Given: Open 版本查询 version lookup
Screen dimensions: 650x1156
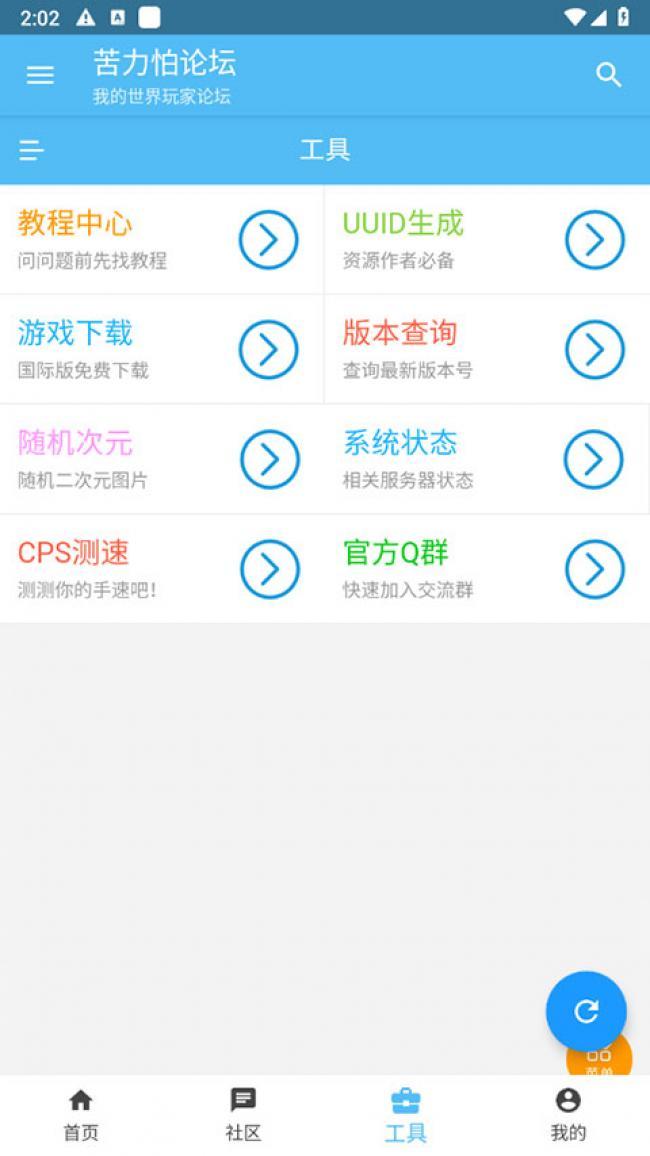Looking at the screenshot, I should click(487, 349).
